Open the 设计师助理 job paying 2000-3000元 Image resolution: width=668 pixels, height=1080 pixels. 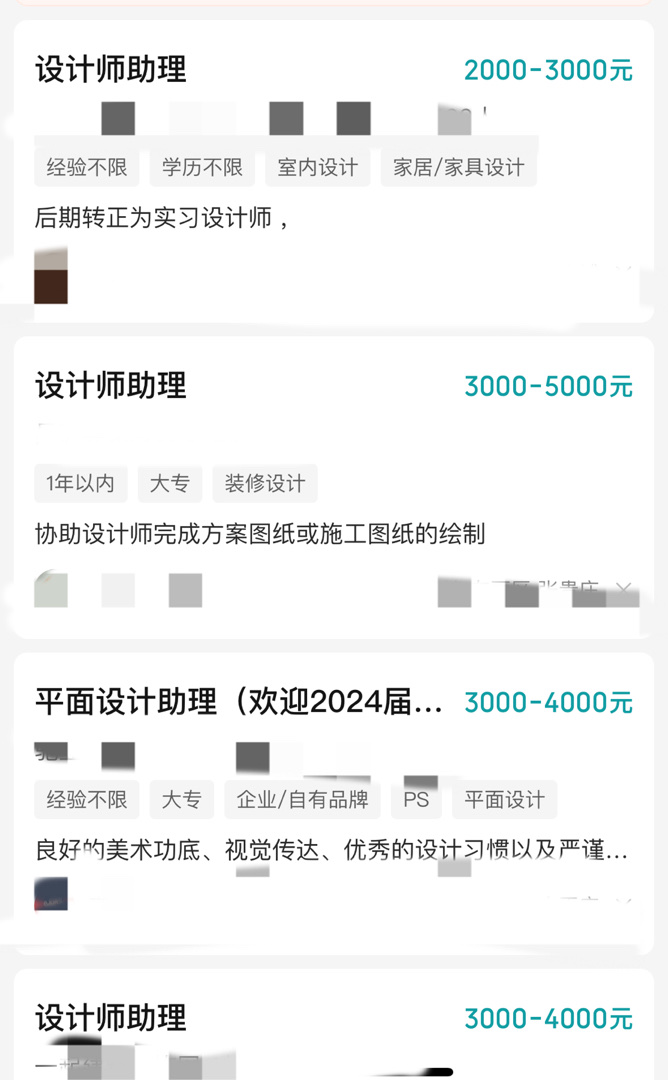111,70
